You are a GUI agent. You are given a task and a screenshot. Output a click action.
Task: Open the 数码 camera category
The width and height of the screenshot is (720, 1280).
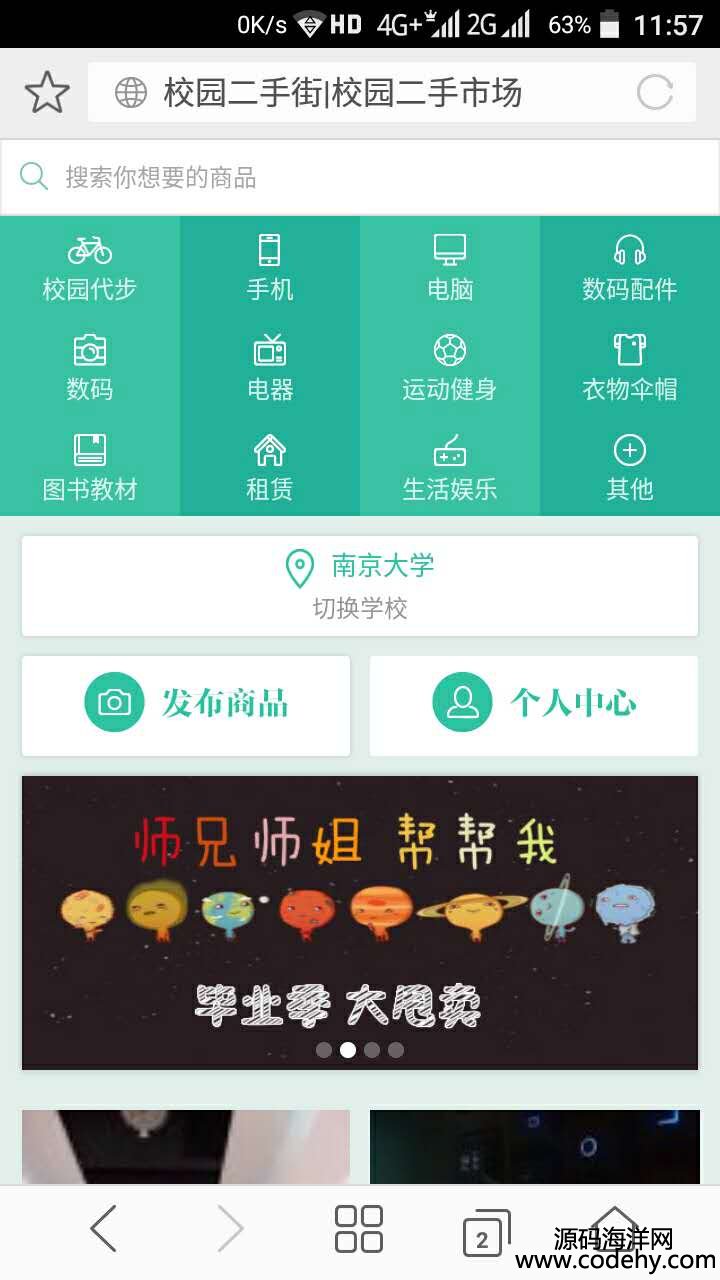coord(90,368)
